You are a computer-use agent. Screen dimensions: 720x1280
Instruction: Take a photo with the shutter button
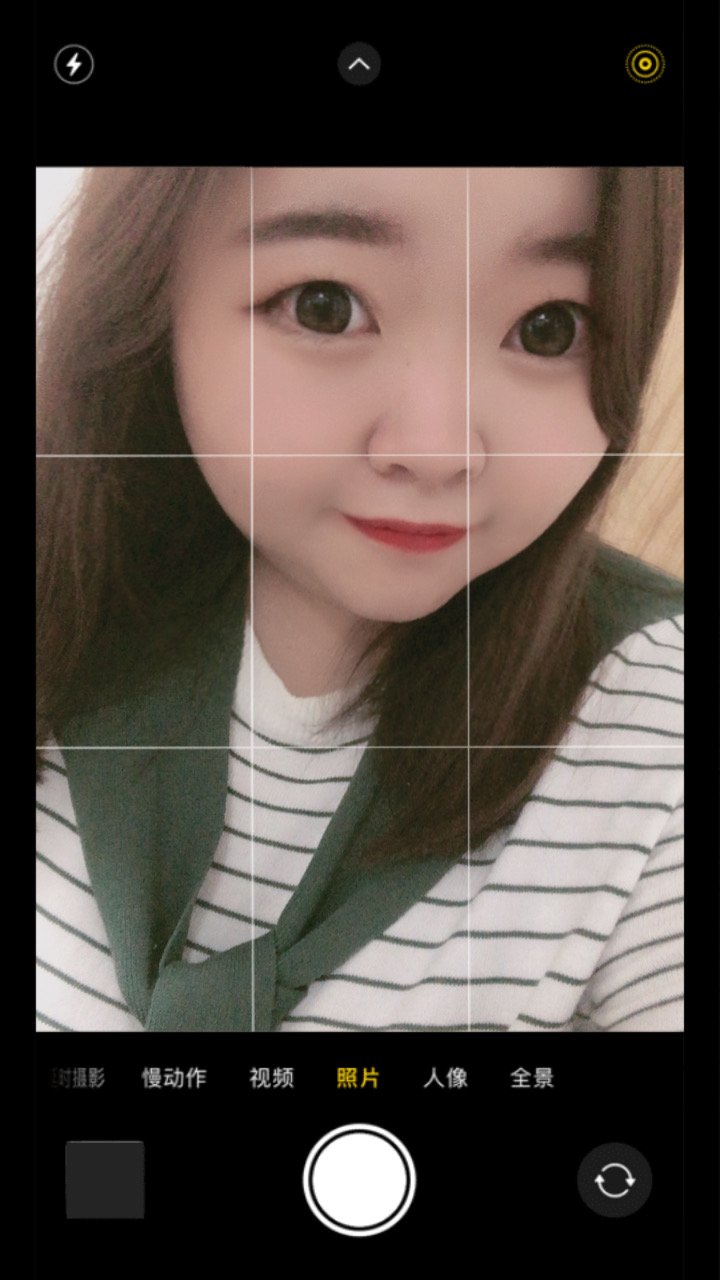359,1180
